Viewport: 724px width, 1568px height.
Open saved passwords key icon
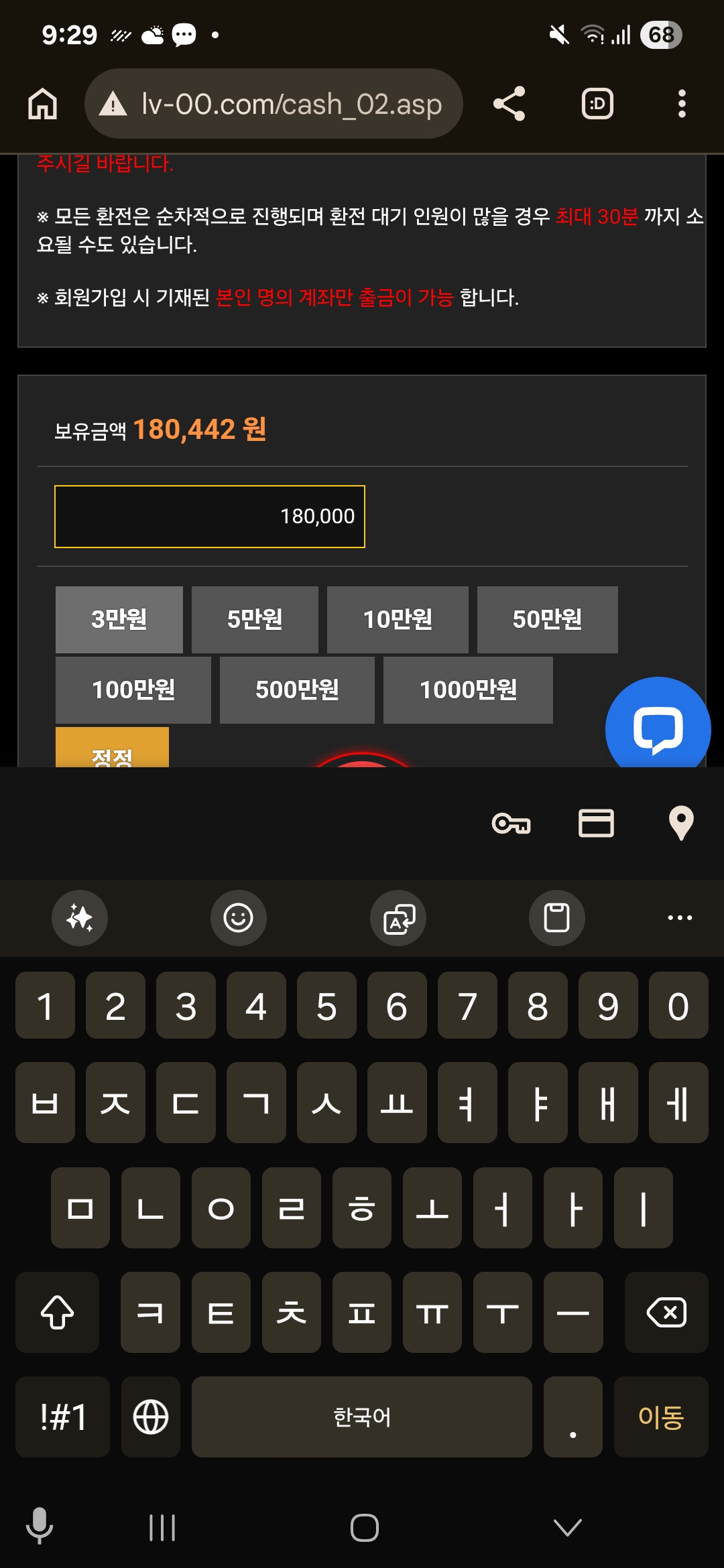point(511,823)
